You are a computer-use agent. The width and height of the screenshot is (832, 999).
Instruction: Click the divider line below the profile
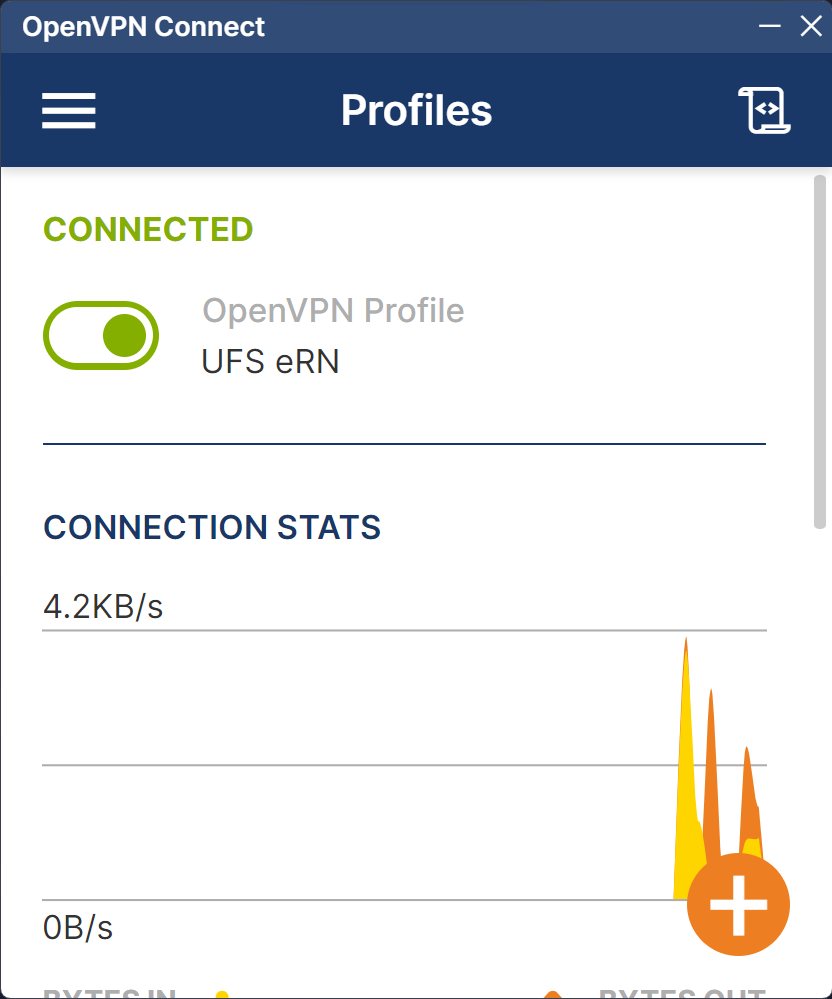[404, 438]
